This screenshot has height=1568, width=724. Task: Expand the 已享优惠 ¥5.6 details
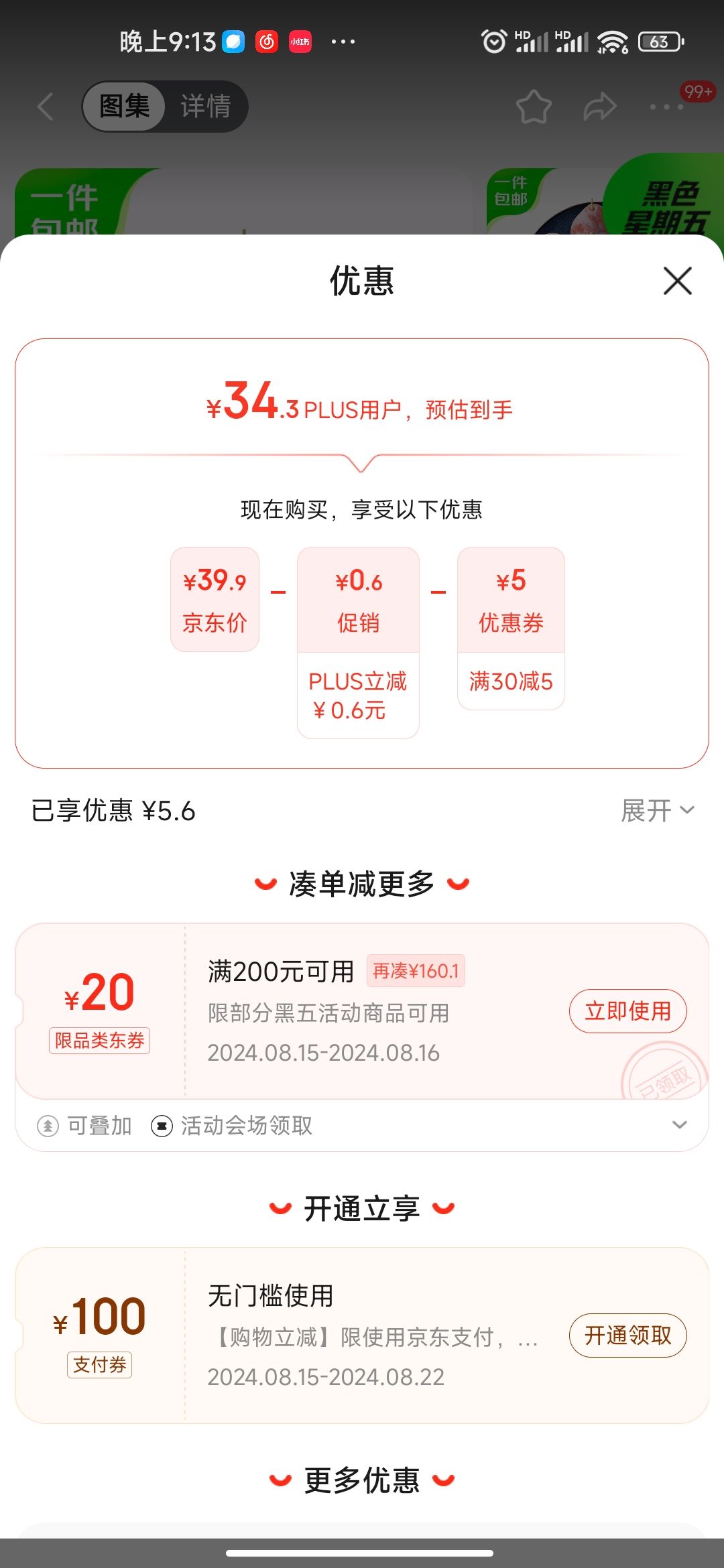[658, 811]
